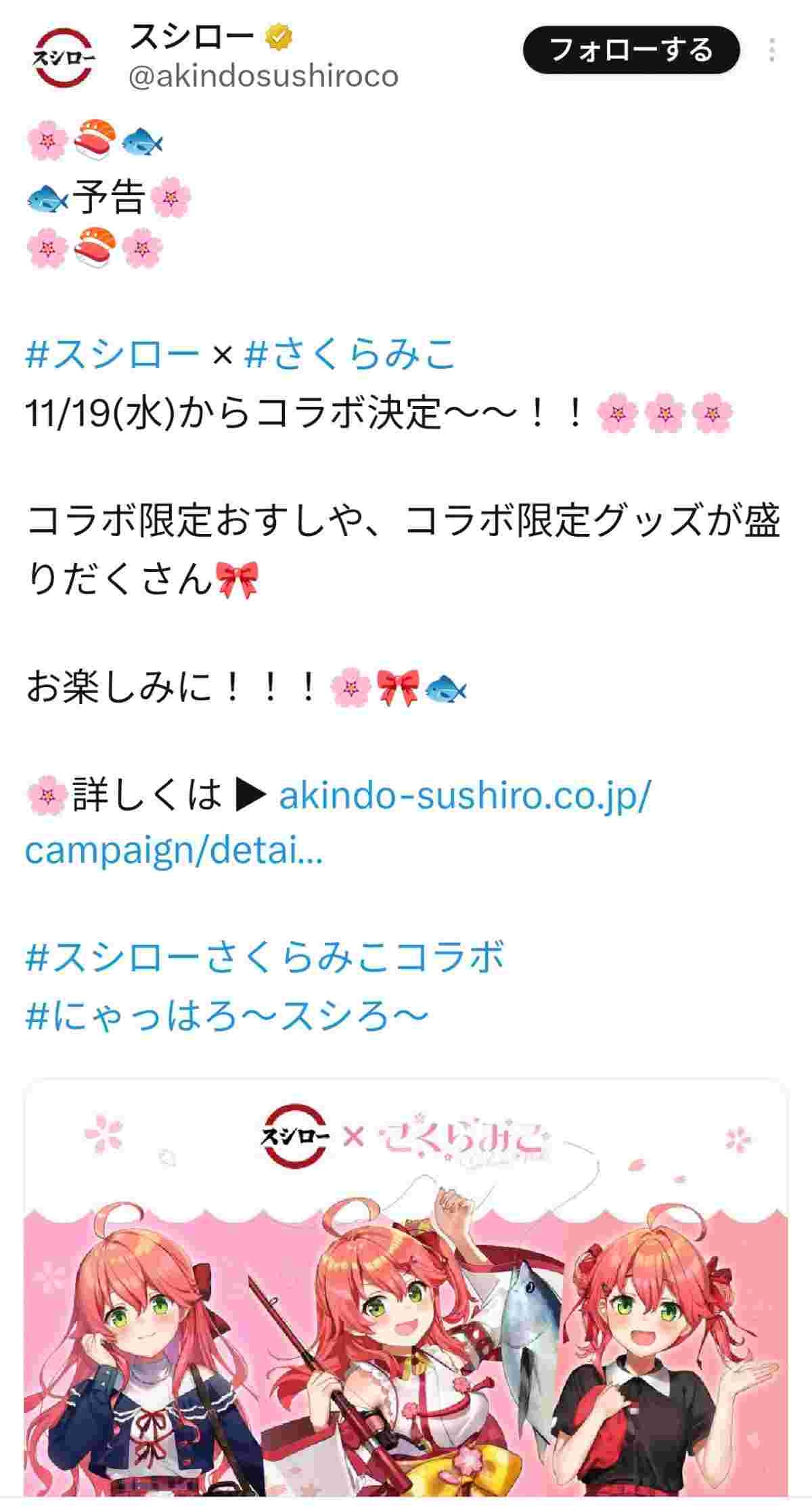Open the #スシロー hashtag
The width and height of the screenshot is (812, 1512).
tap(112, 355)
